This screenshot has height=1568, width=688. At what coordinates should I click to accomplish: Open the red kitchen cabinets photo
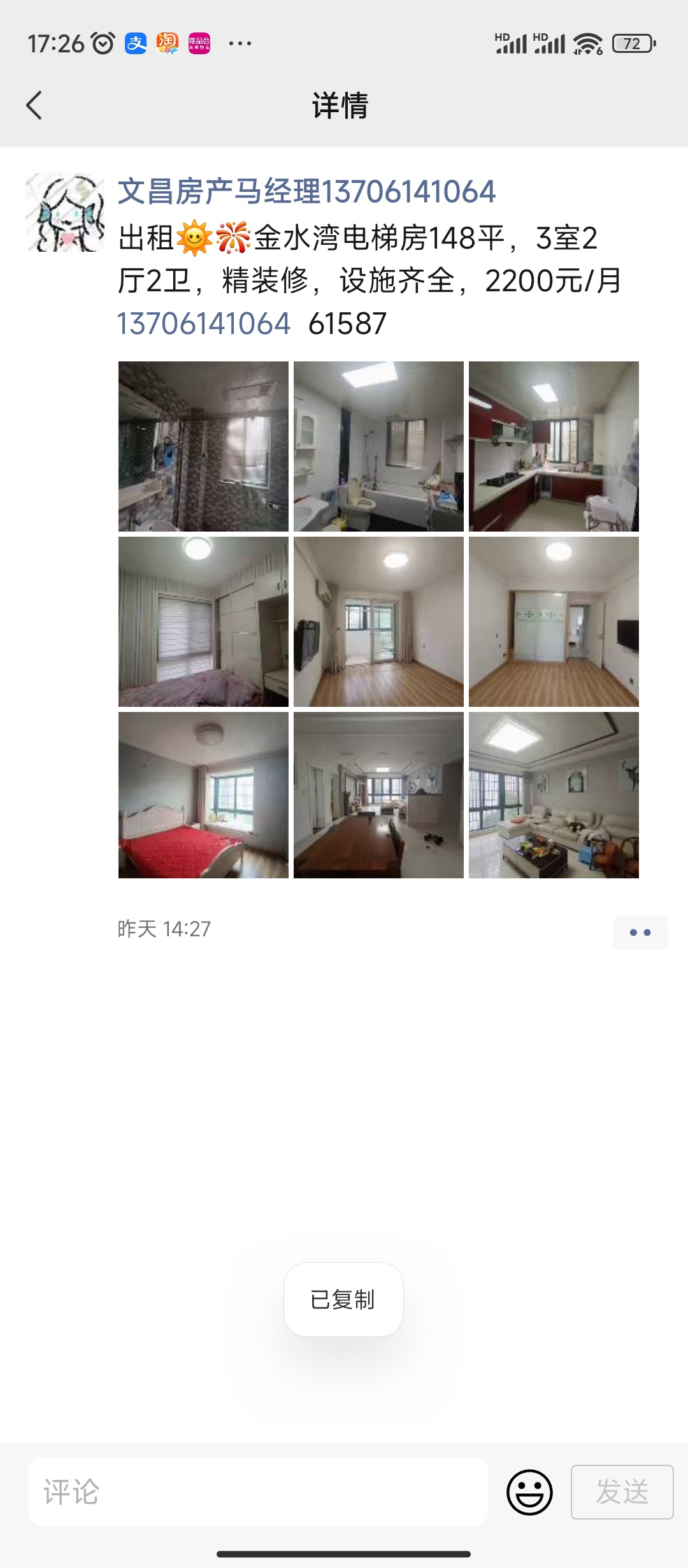coord(554,446)
